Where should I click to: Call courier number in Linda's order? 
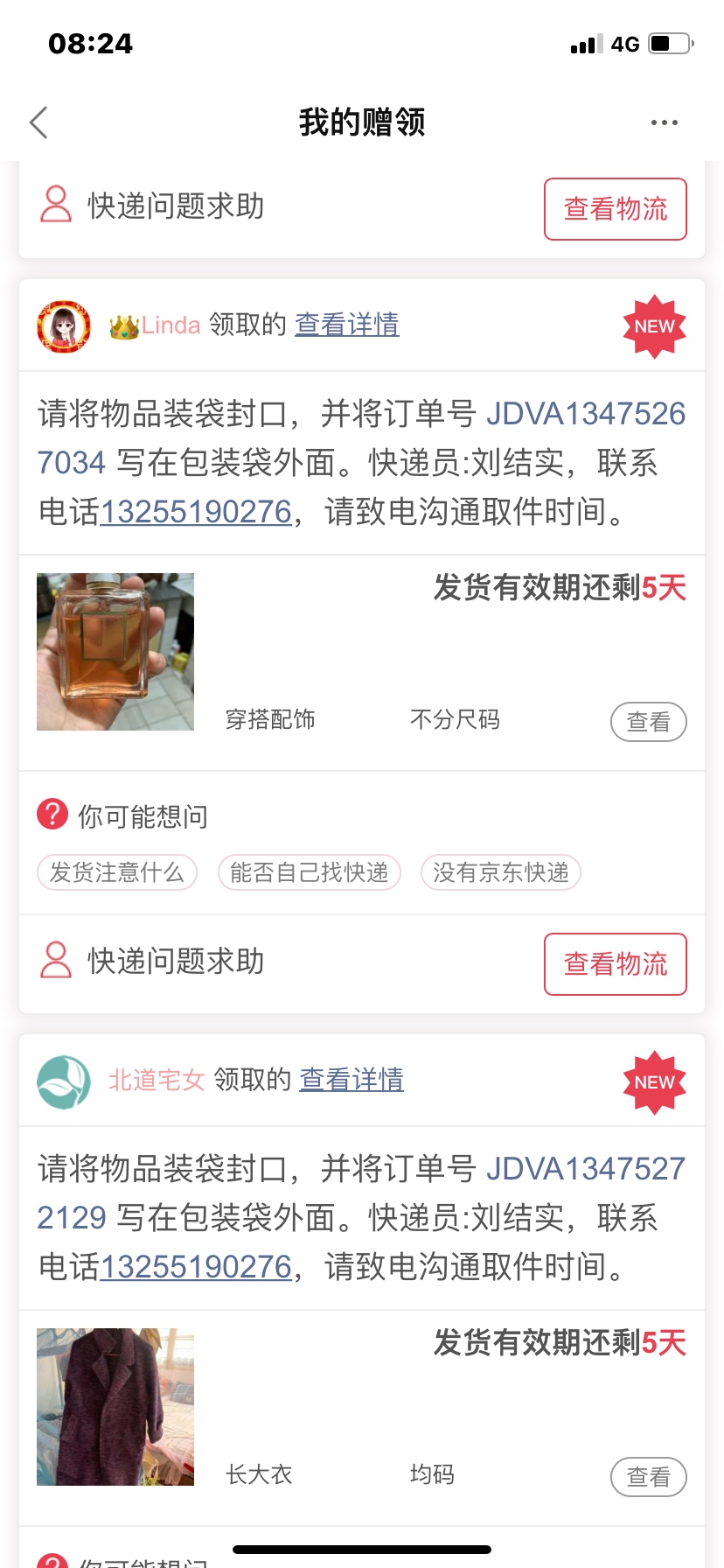[196, 512]
